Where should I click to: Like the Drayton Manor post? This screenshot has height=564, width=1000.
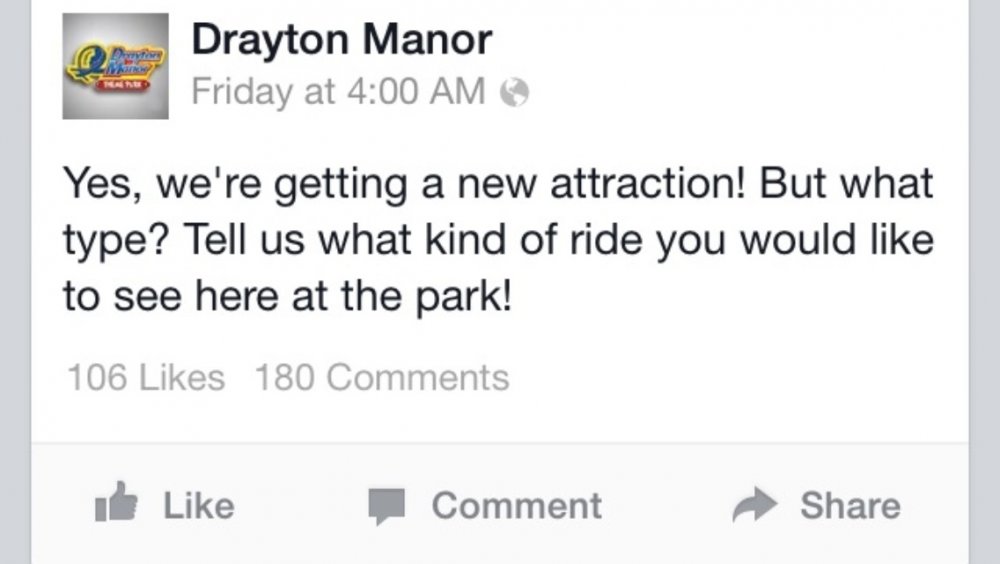[x=165, y=505]
